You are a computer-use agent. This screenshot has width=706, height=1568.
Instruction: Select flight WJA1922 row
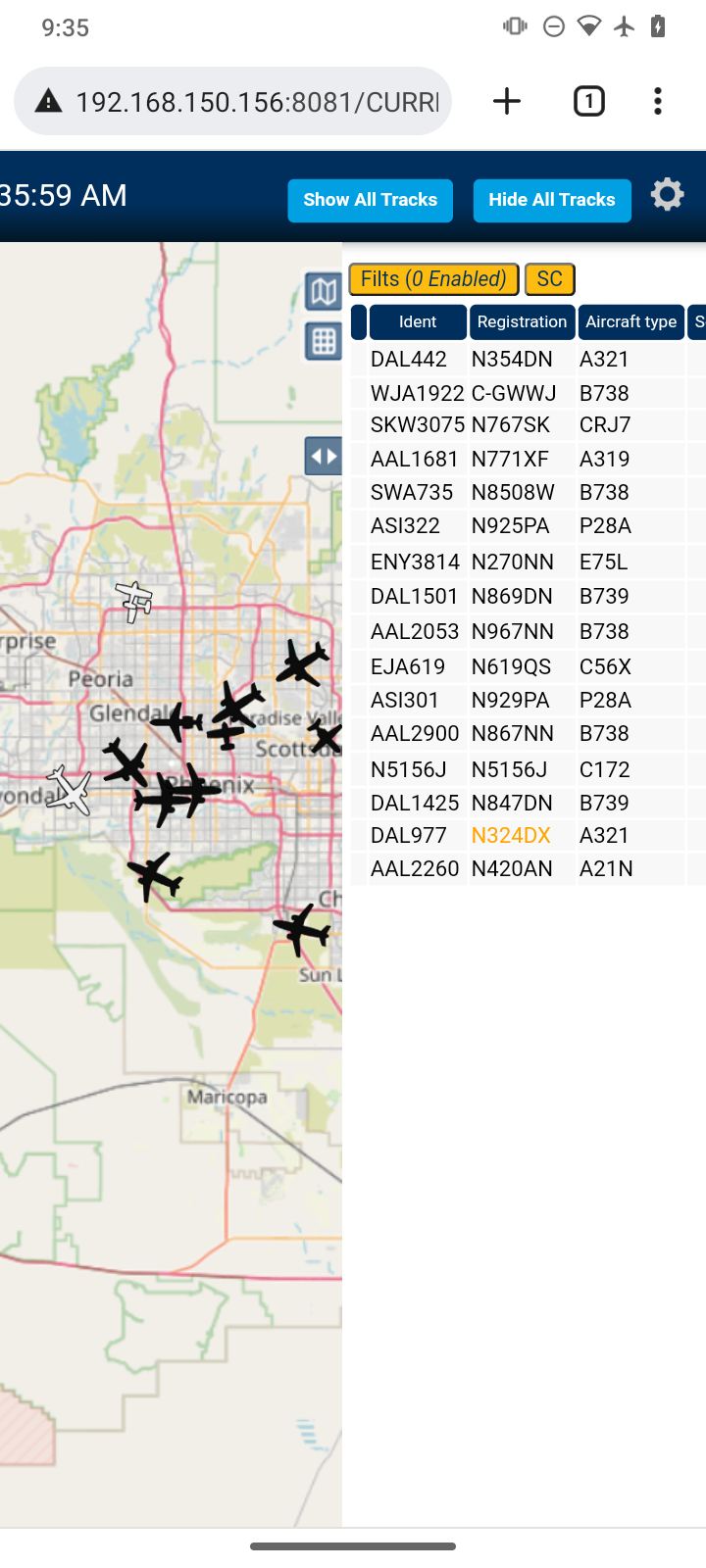(x=528, y=393)
